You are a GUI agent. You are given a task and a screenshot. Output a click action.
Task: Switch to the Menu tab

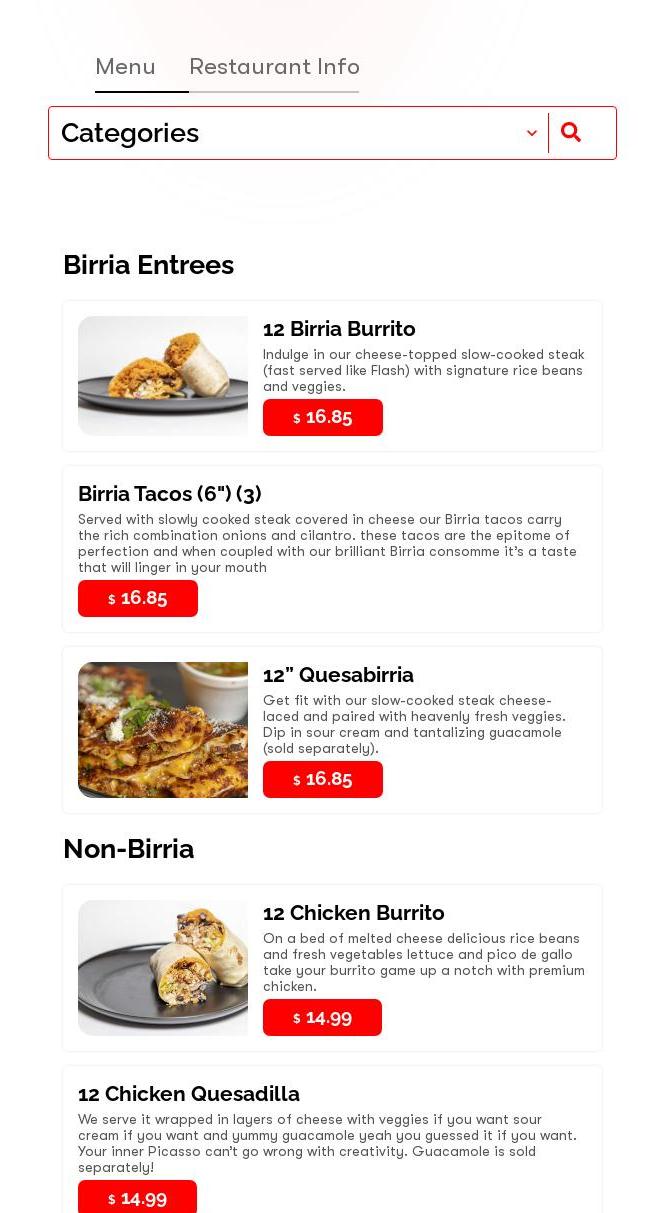[x=125, y=67]
